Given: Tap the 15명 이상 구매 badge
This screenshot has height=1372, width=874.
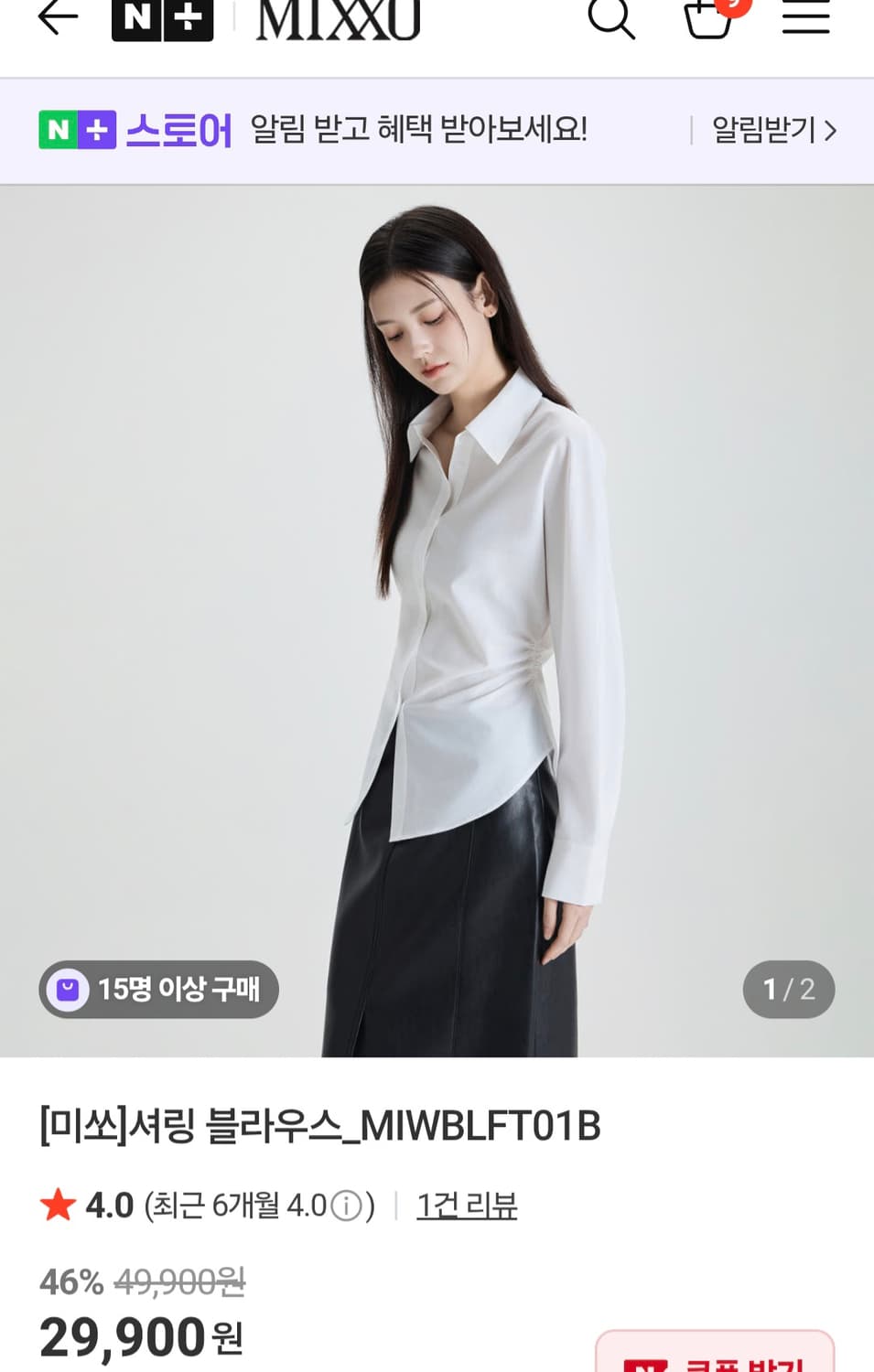Looking at the screenshot, I should click(158, 990).
